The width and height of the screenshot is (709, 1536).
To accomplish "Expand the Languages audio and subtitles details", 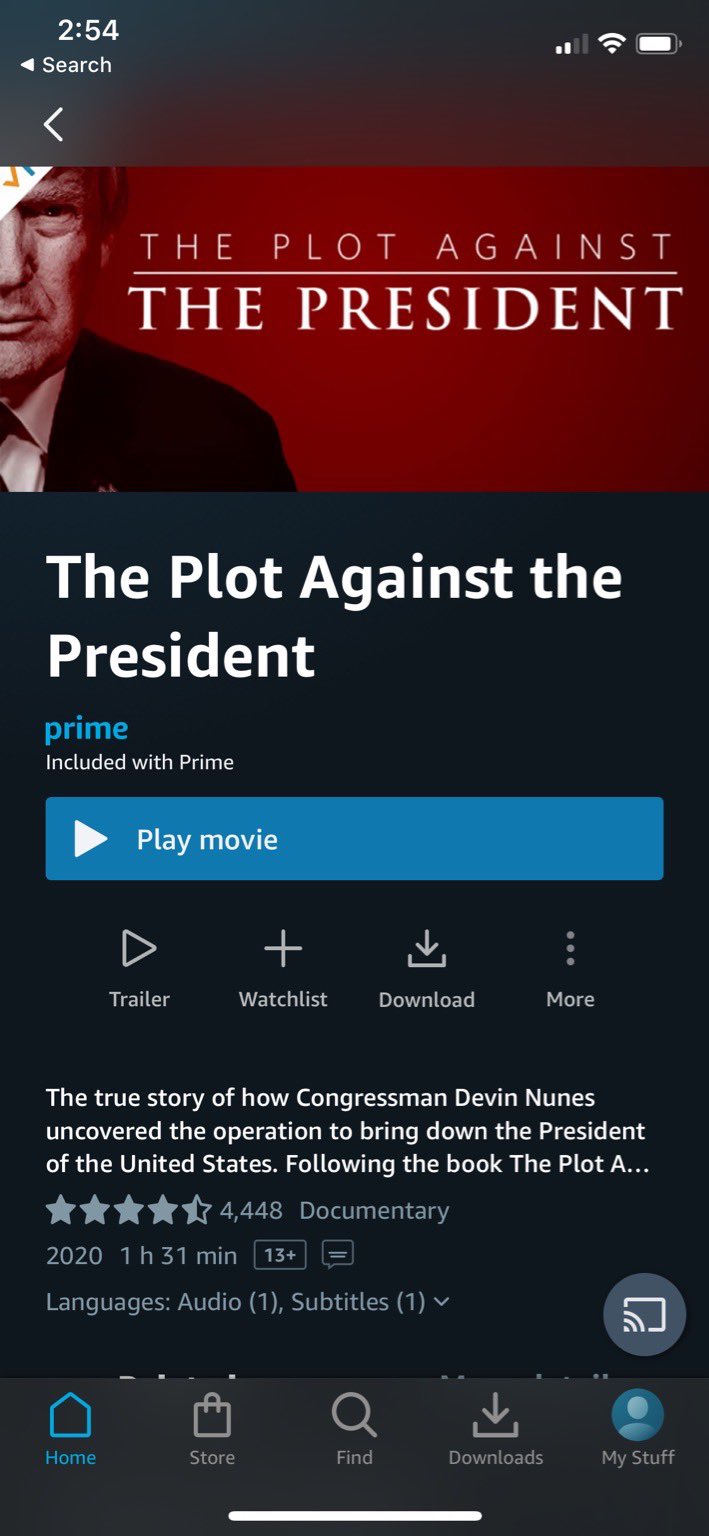I will tap(248, 1301).
